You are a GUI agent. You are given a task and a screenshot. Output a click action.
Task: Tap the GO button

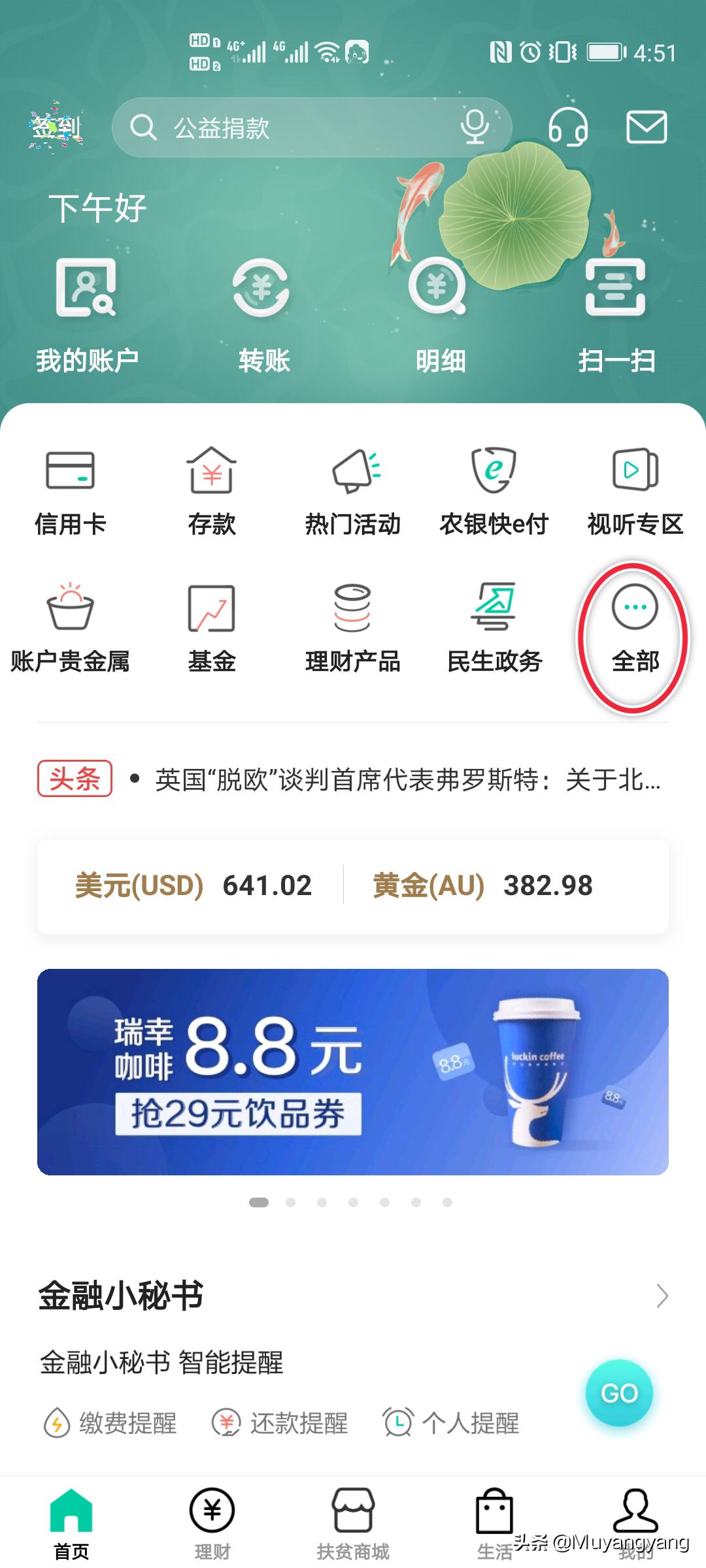(620, 1393)
